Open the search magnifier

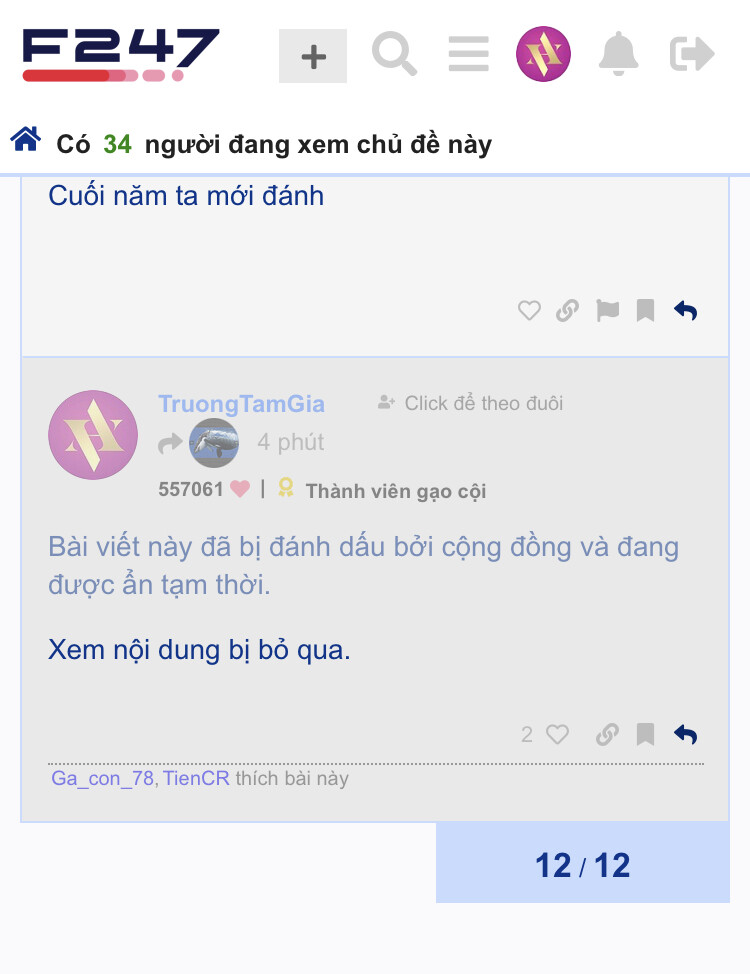click(394, 54)
